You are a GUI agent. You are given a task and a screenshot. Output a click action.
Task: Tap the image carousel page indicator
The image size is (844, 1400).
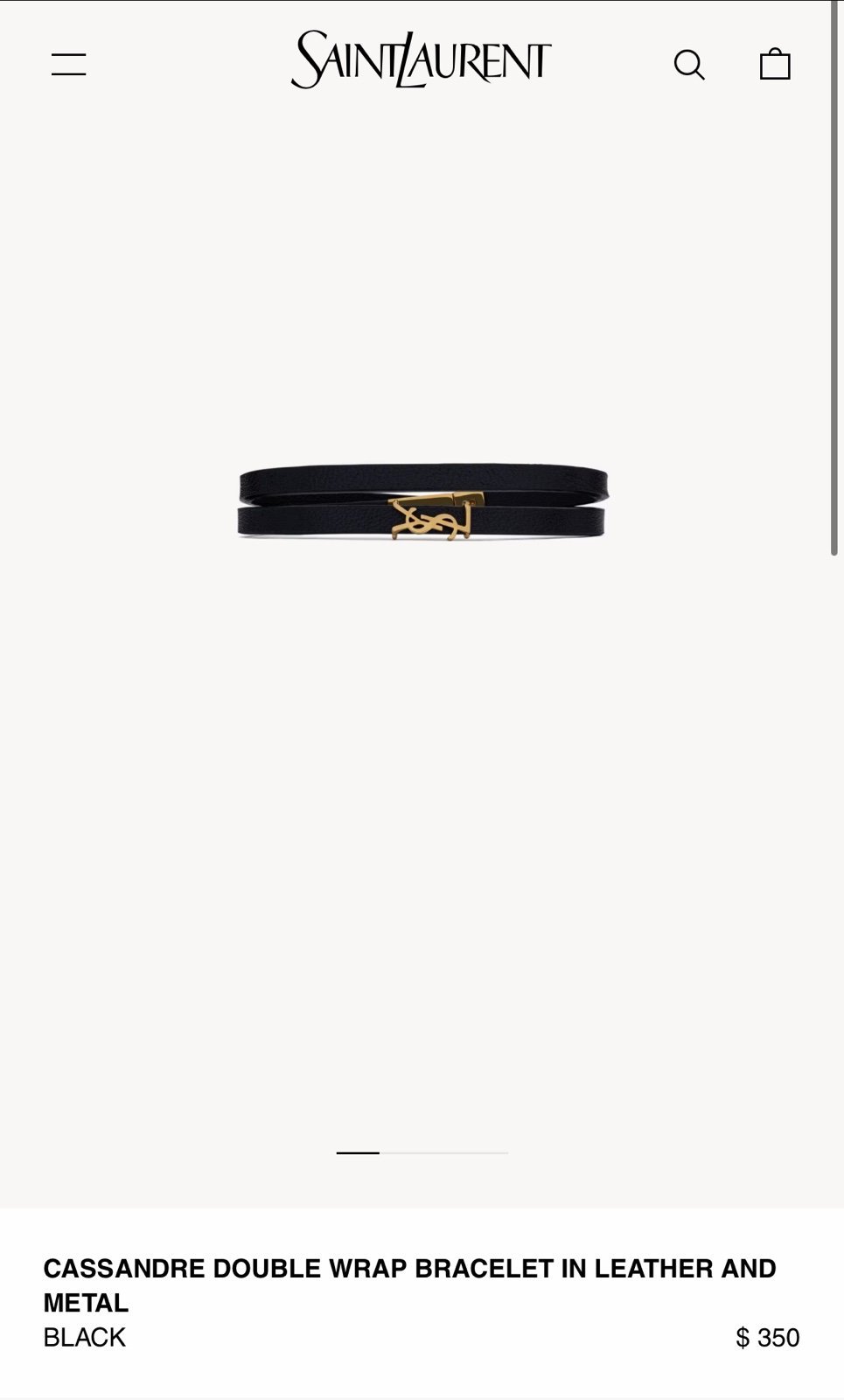(422, 1153)
